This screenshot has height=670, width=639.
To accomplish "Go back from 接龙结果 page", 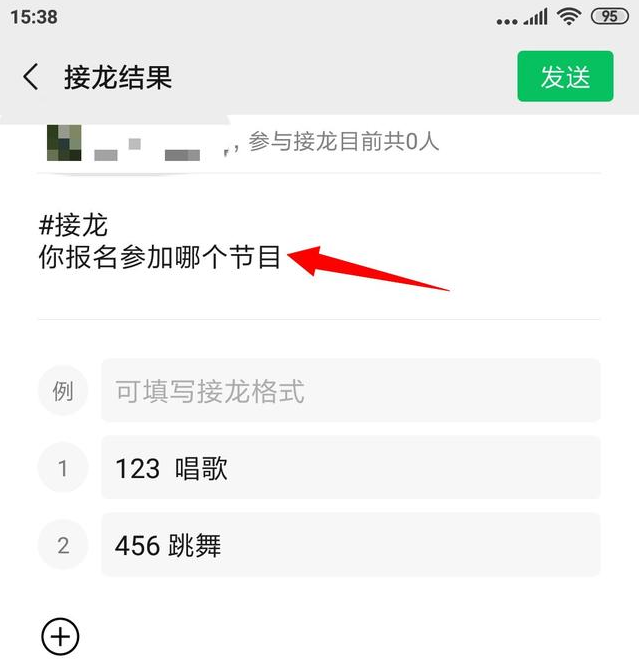I will click(x=32, y=77).
